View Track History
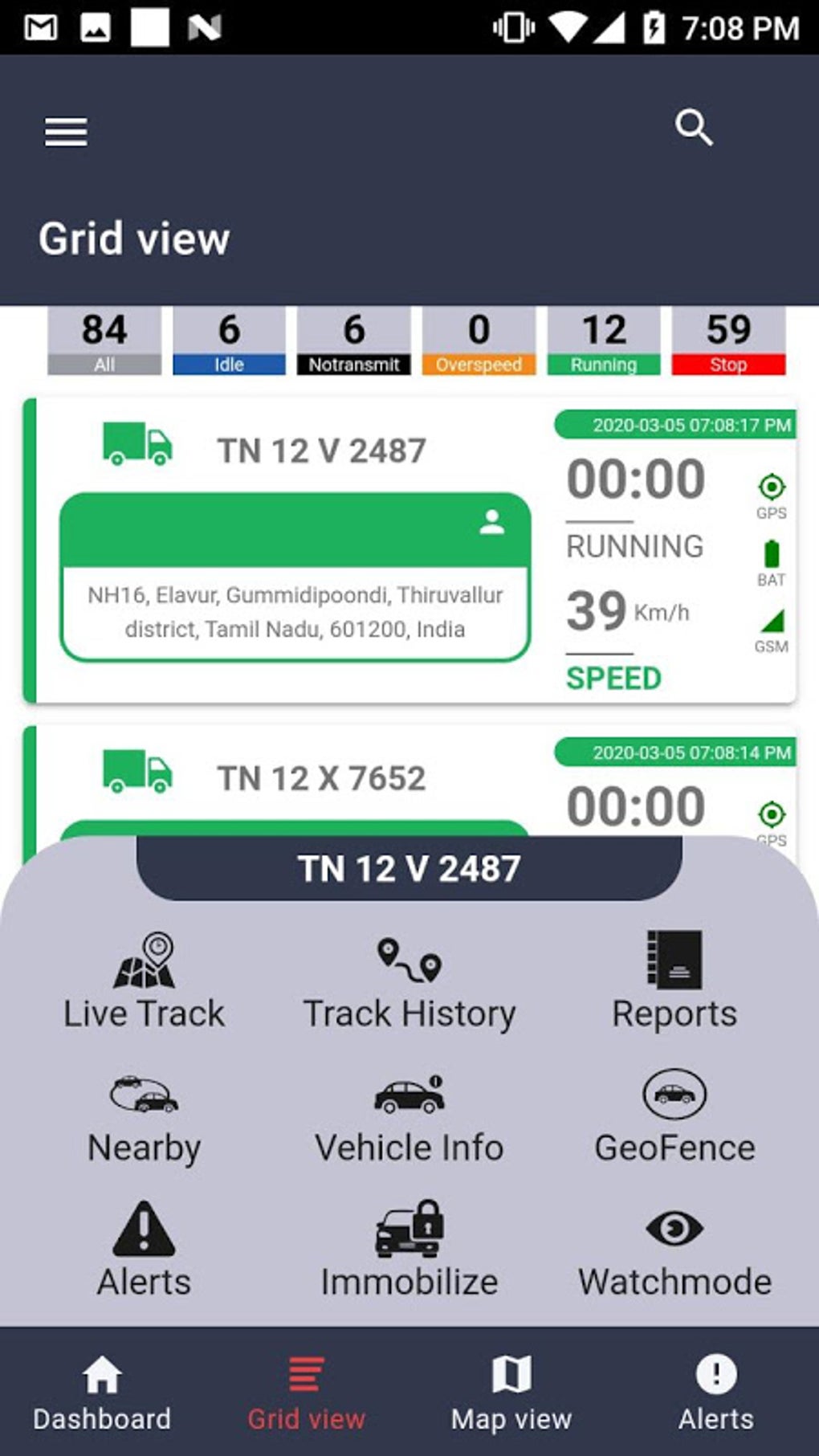This screenshot has height=1456, width=819. point(409,981)
